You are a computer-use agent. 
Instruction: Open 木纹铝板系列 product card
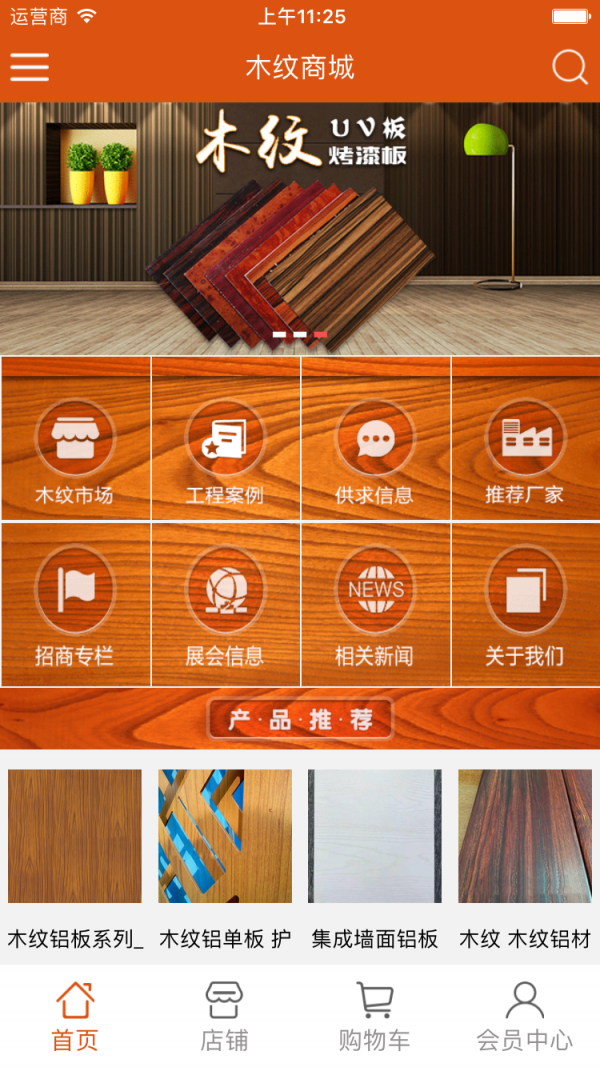75,857
